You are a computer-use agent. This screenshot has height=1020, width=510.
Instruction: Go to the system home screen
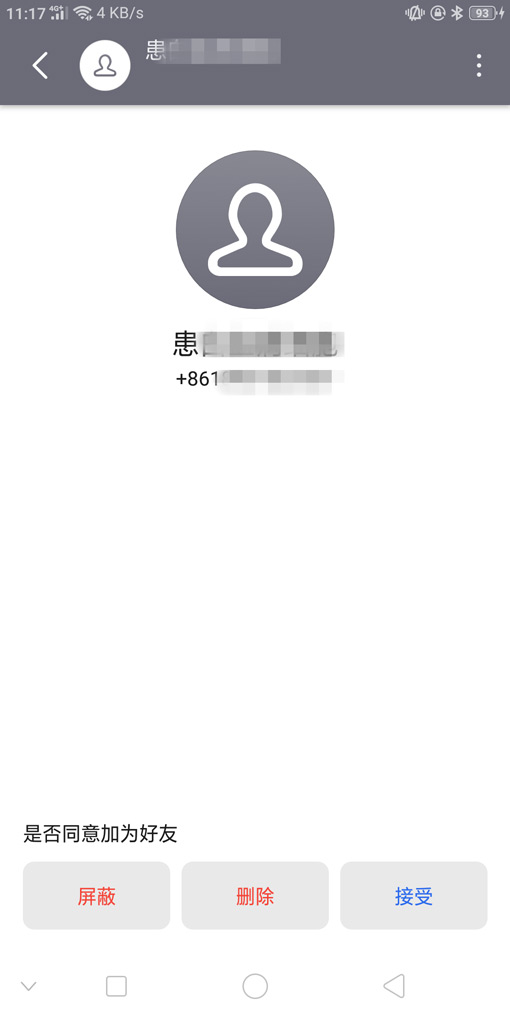pyautogui.click(x=255, y=986)
